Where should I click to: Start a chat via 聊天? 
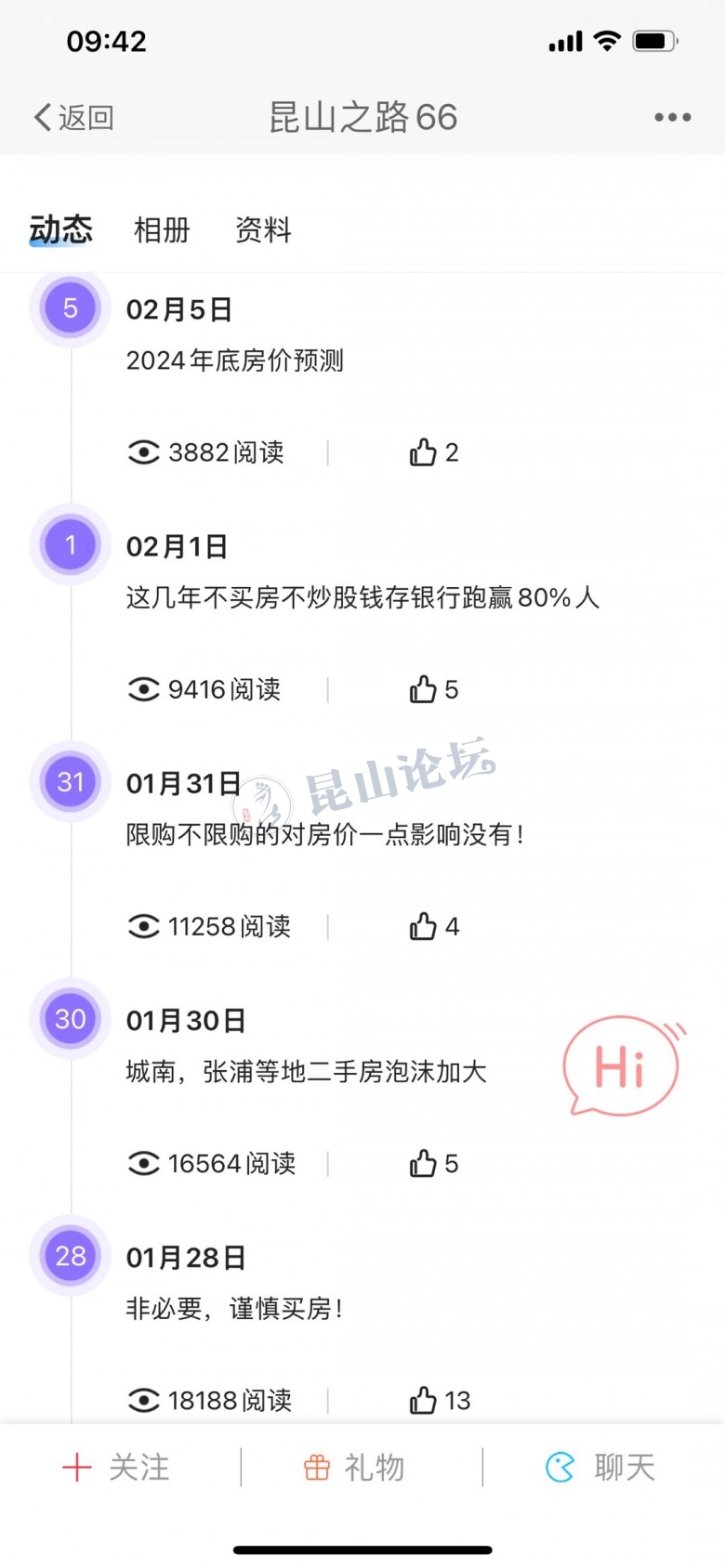(600, 1468)
